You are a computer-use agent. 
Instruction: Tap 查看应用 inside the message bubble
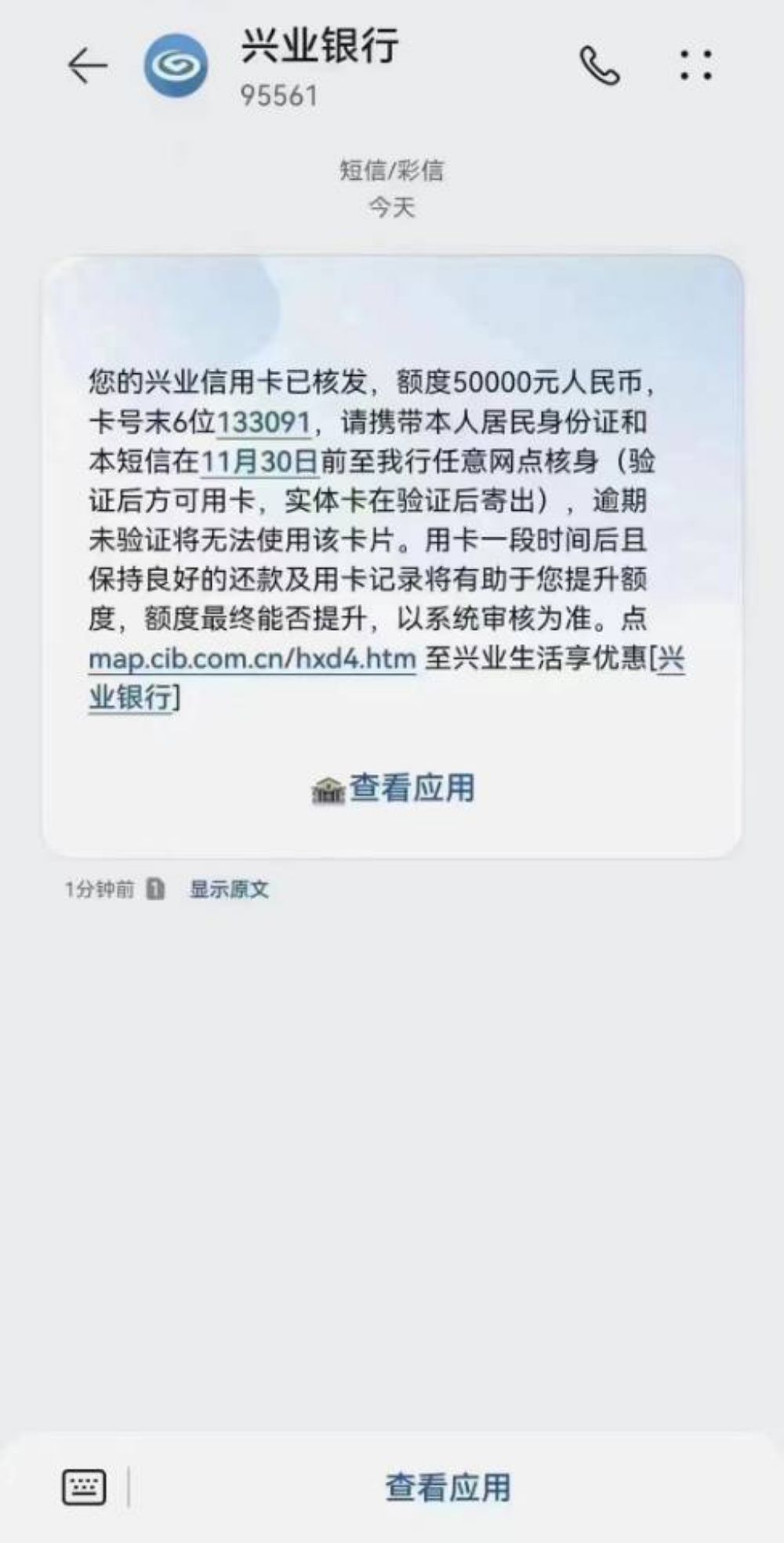click(x=394, y=788)
